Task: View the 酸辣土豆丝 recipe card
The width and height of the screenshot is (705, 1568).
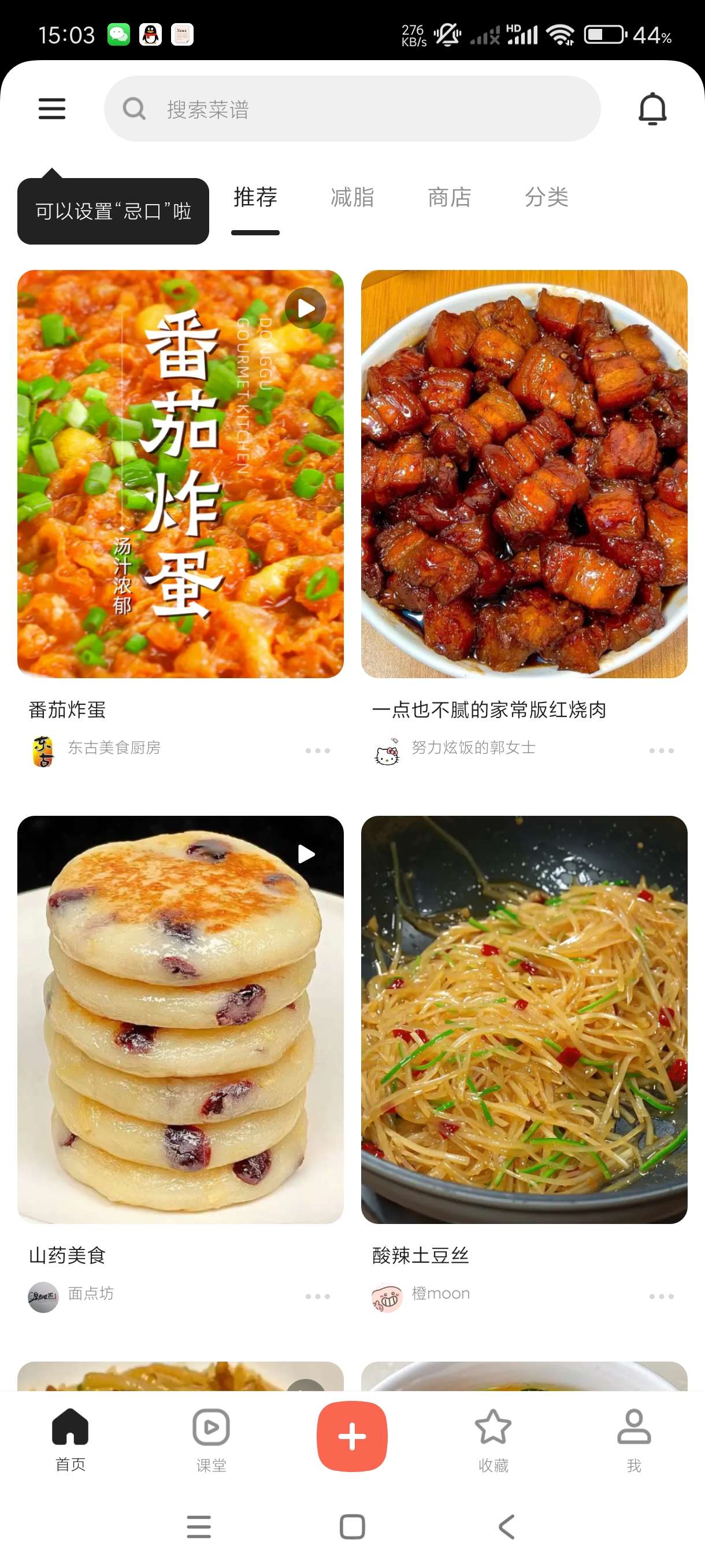Action: point(524,1019)
